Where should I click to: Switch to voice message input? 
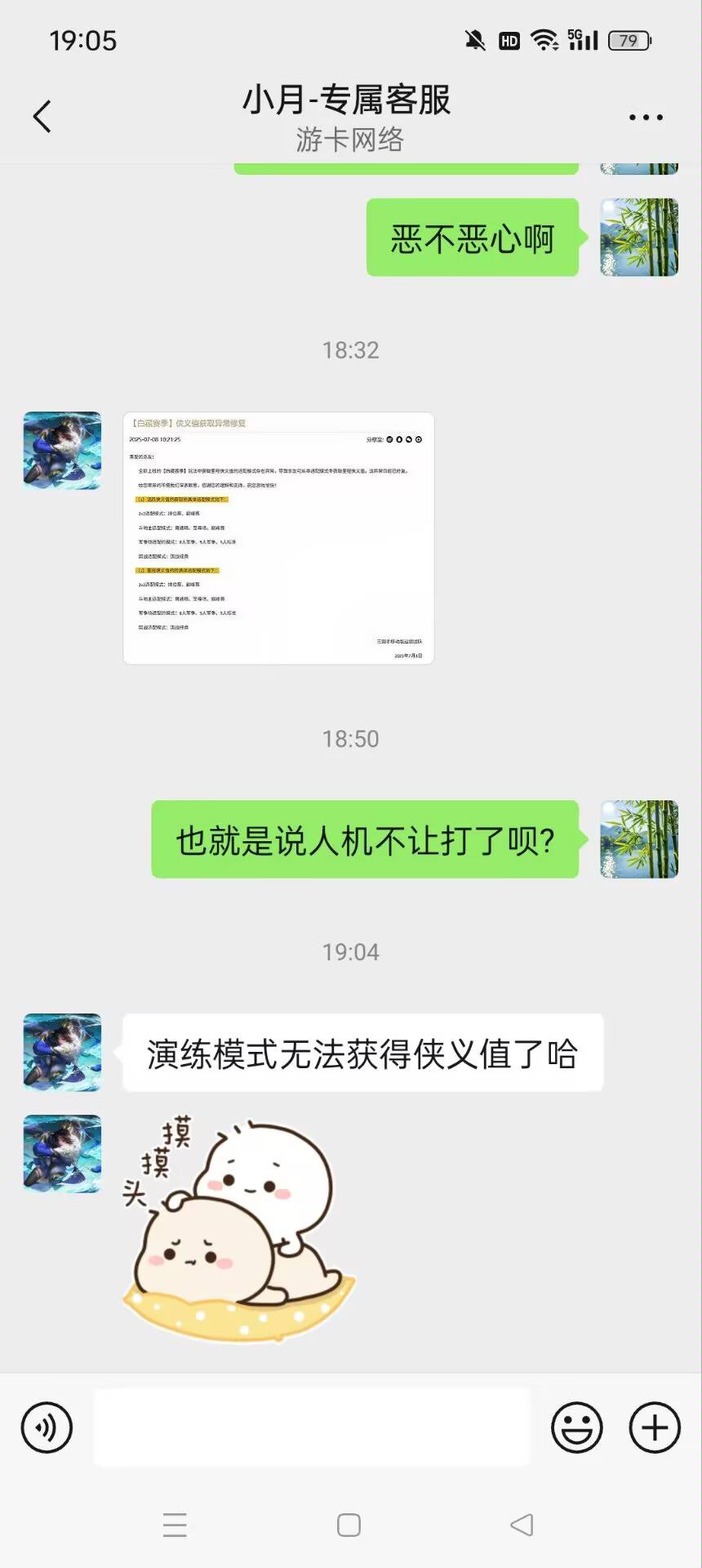47,1428
